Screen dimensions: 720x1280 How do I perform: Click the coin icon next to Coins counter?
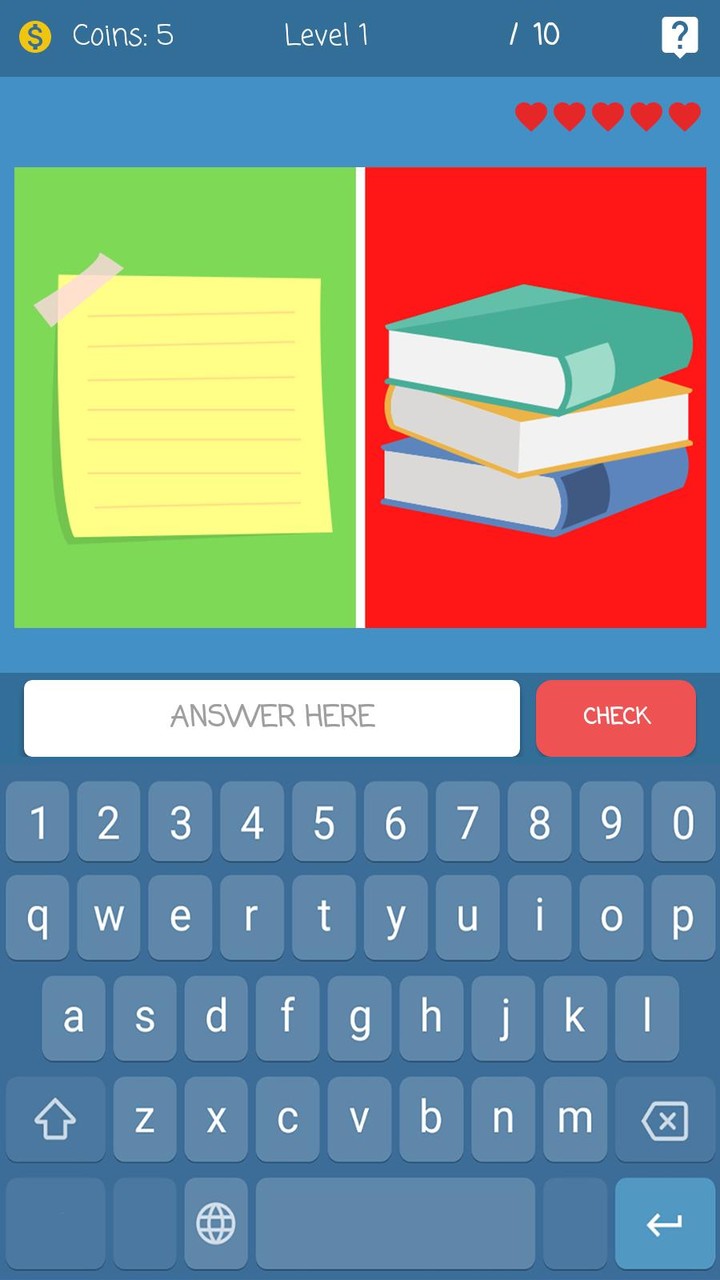coord(36,36)
